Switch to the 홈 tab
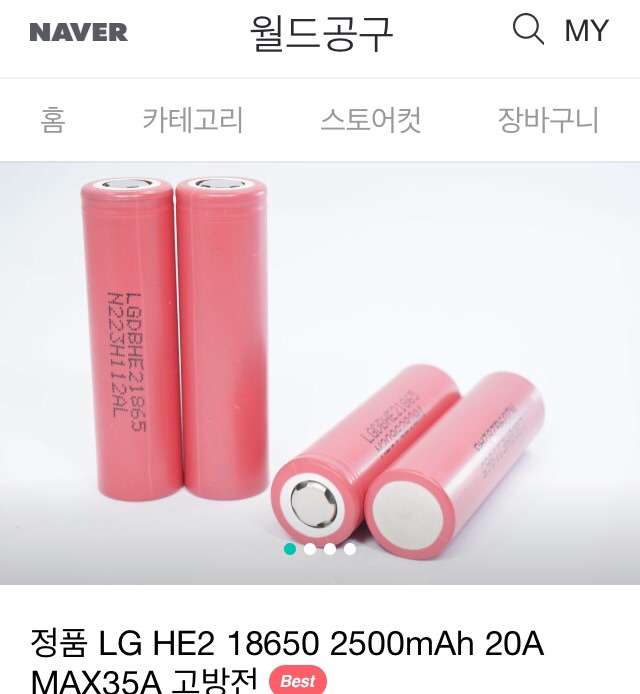Image resolution: width=640 pixels, height=694 pixels. [x=52, y=121]
